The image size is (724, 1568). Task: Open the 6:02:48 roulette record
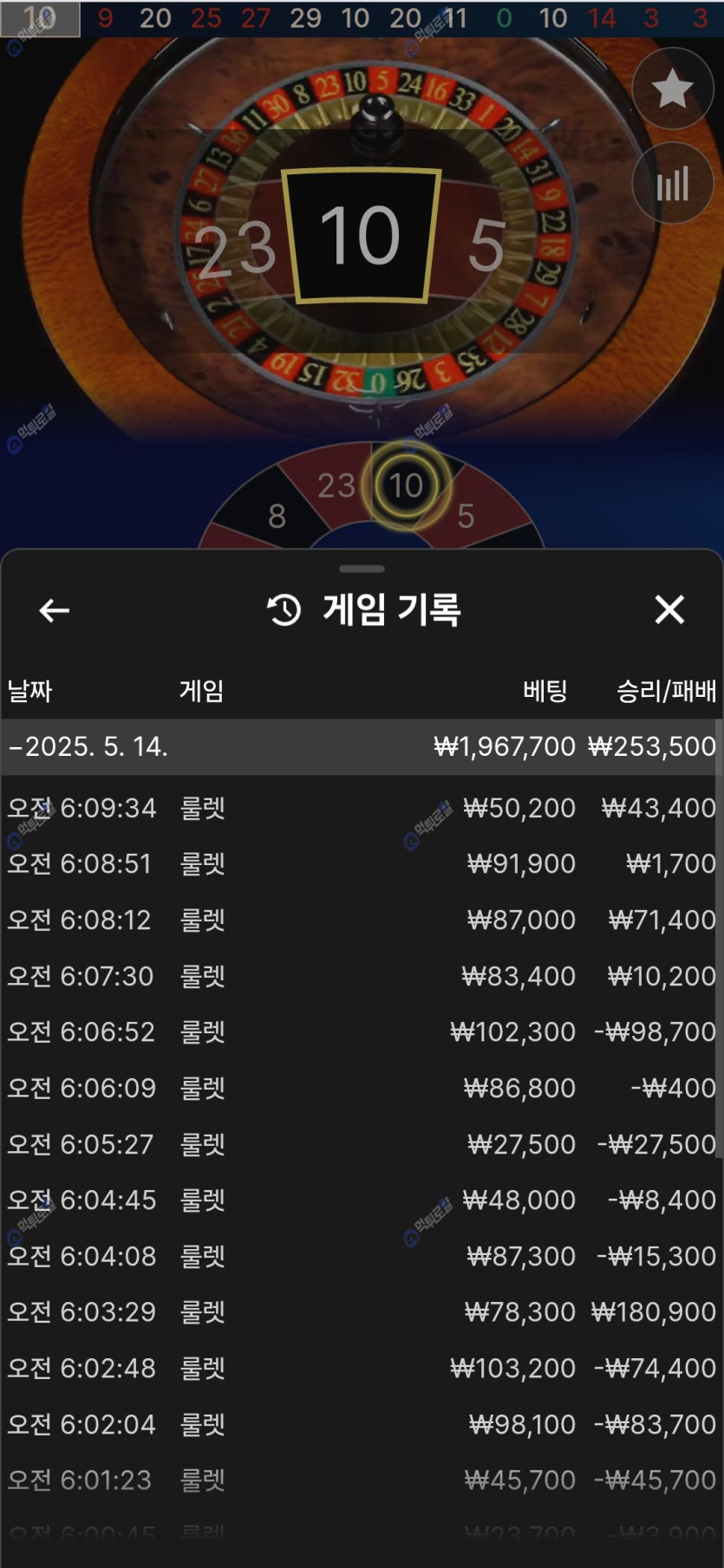pyautogui.click(x=361, y=1368)
